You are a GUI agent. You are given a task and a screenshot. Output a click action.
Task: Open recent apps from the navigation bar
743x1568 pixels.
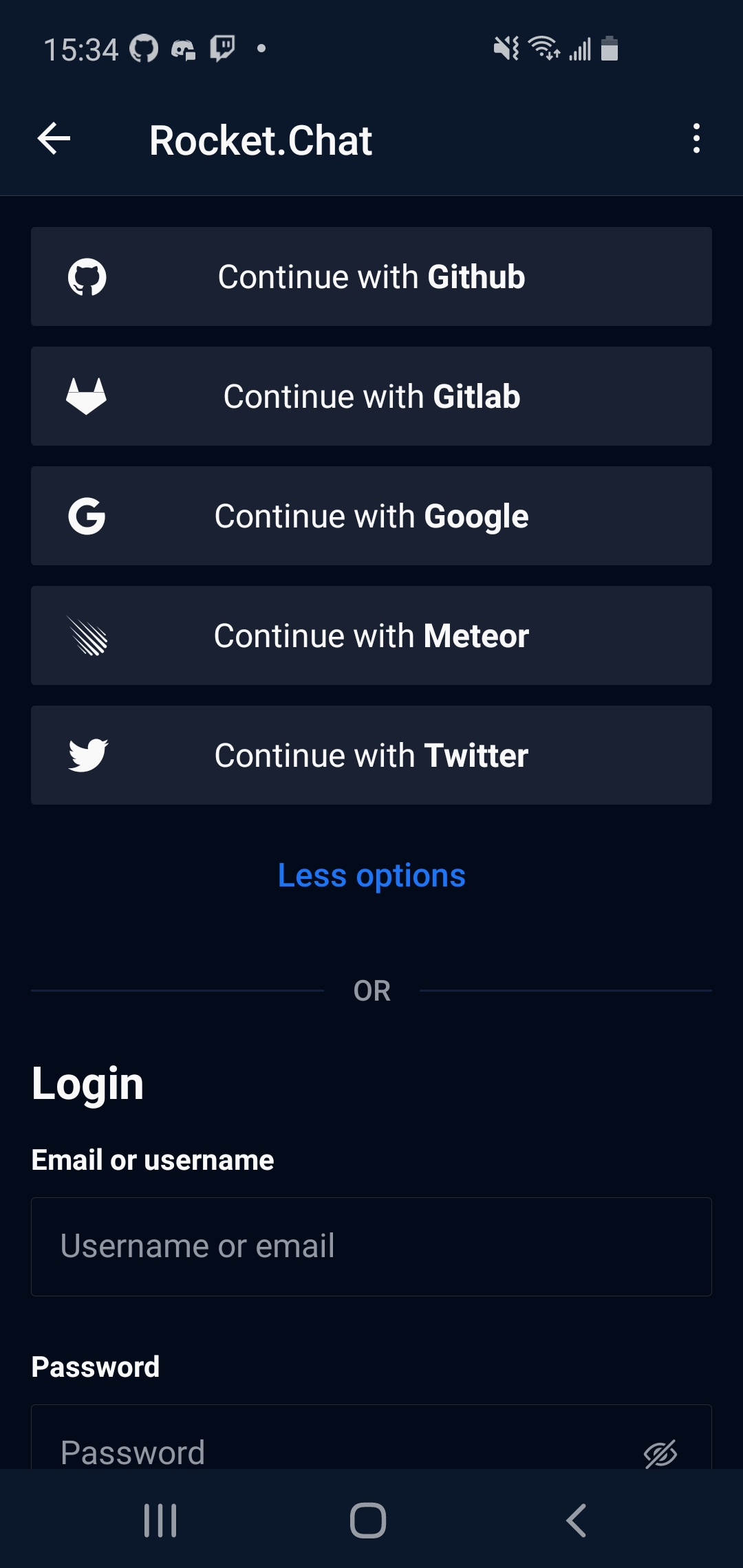pos(160,1520)
